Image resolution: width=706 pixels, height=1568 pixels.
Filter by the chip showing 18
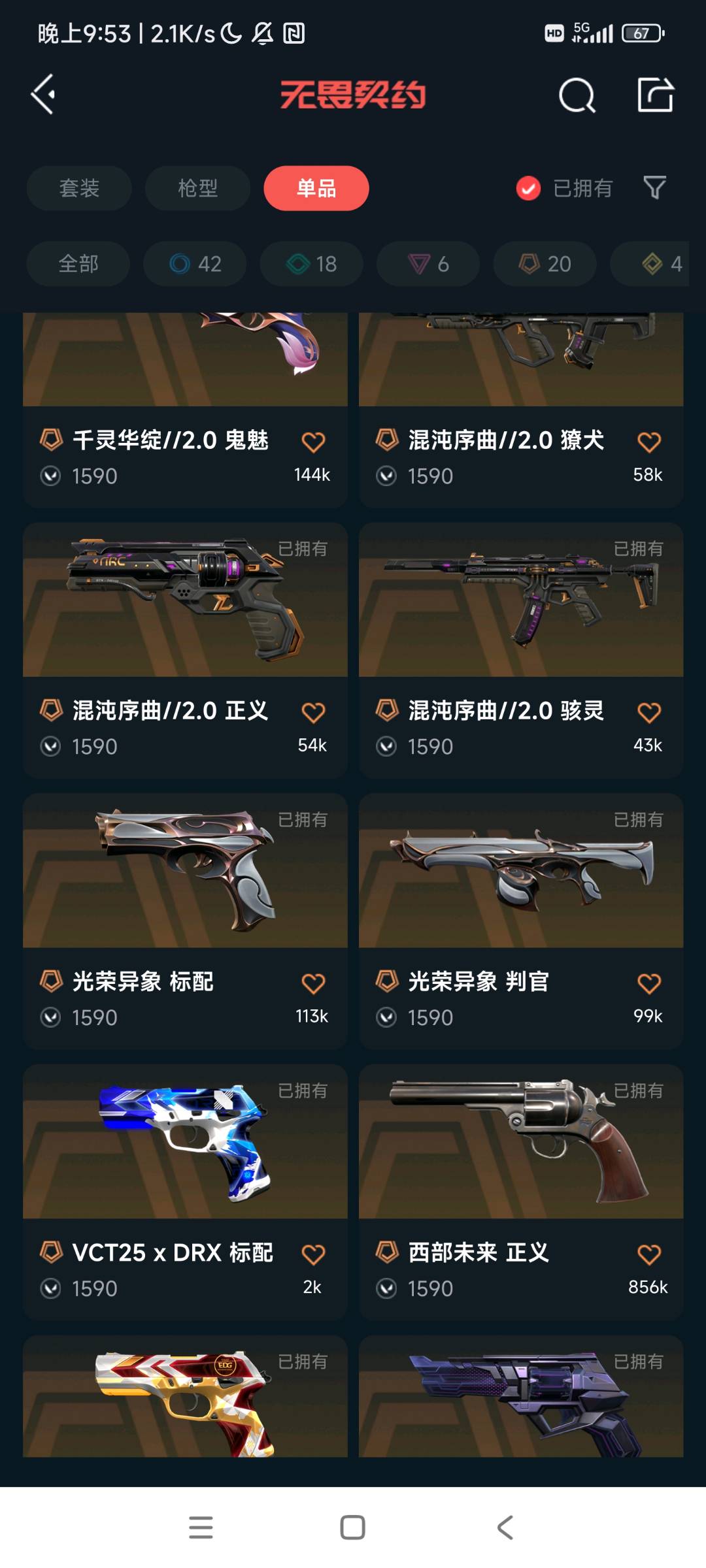click(311, 264)
